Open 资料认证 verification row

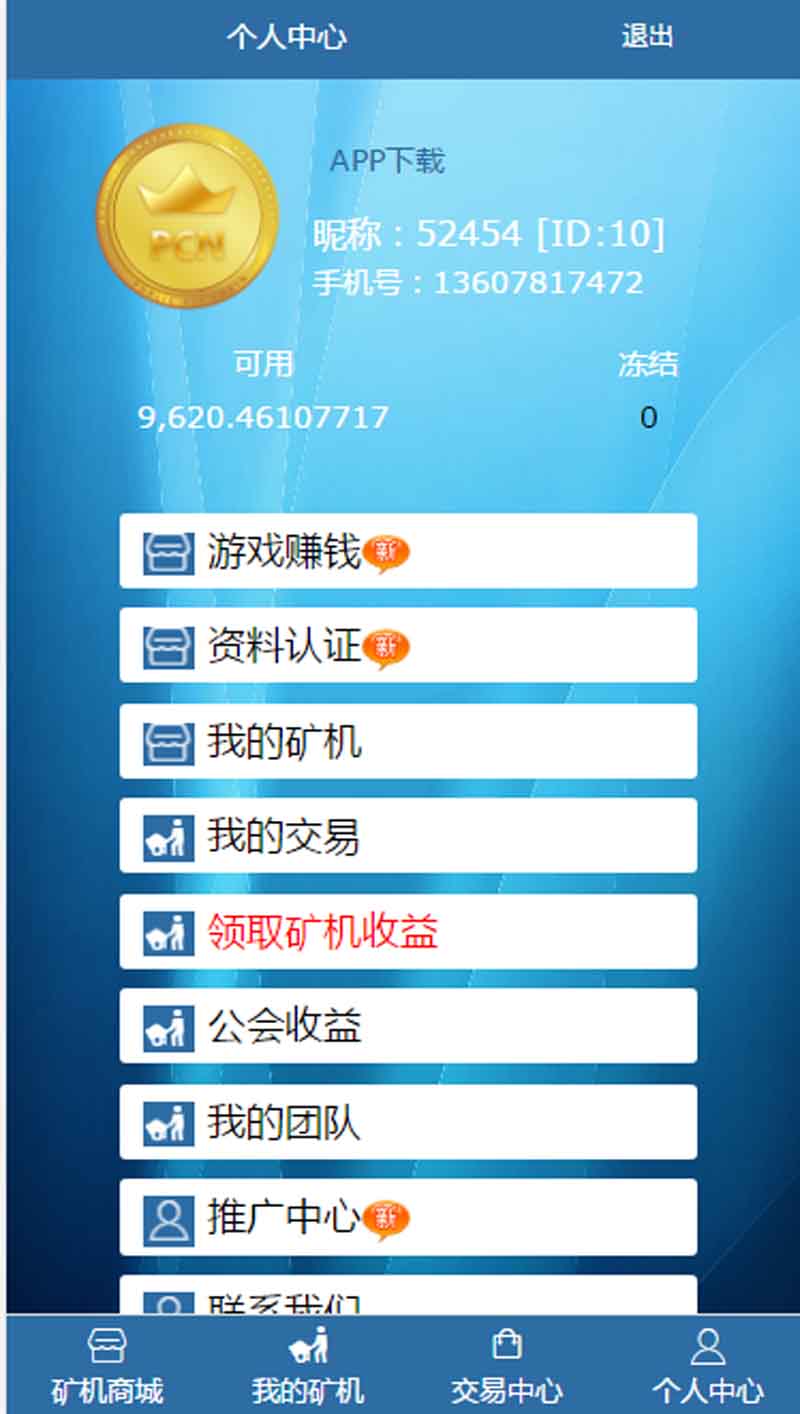pyautogui.click(x=408, y=646)
